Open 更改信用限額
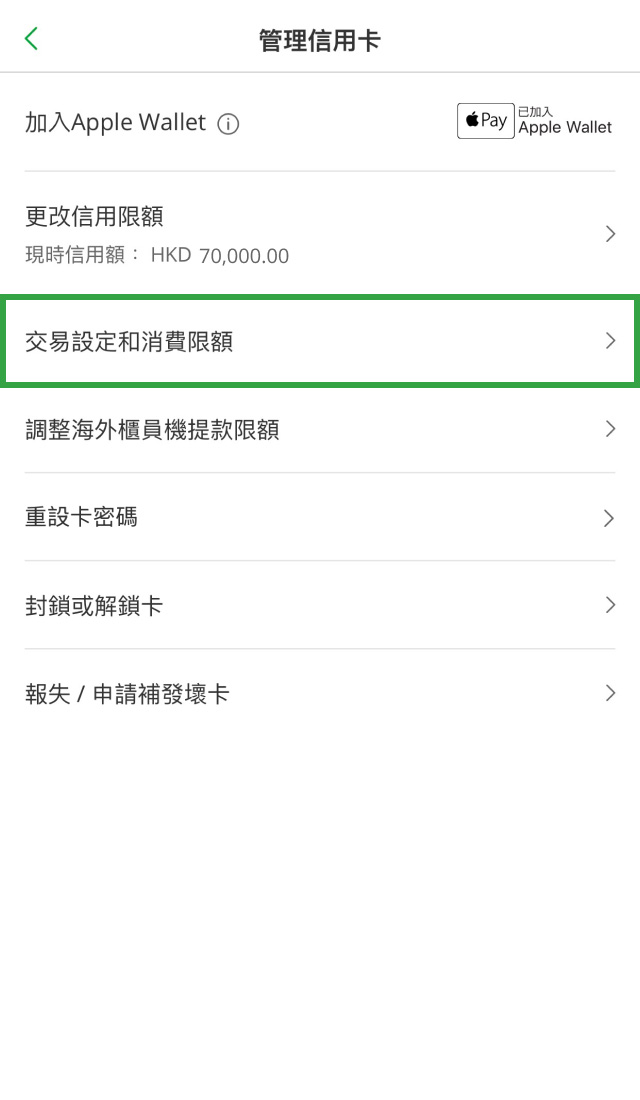 pyautogui.click(x=320, y=234)
